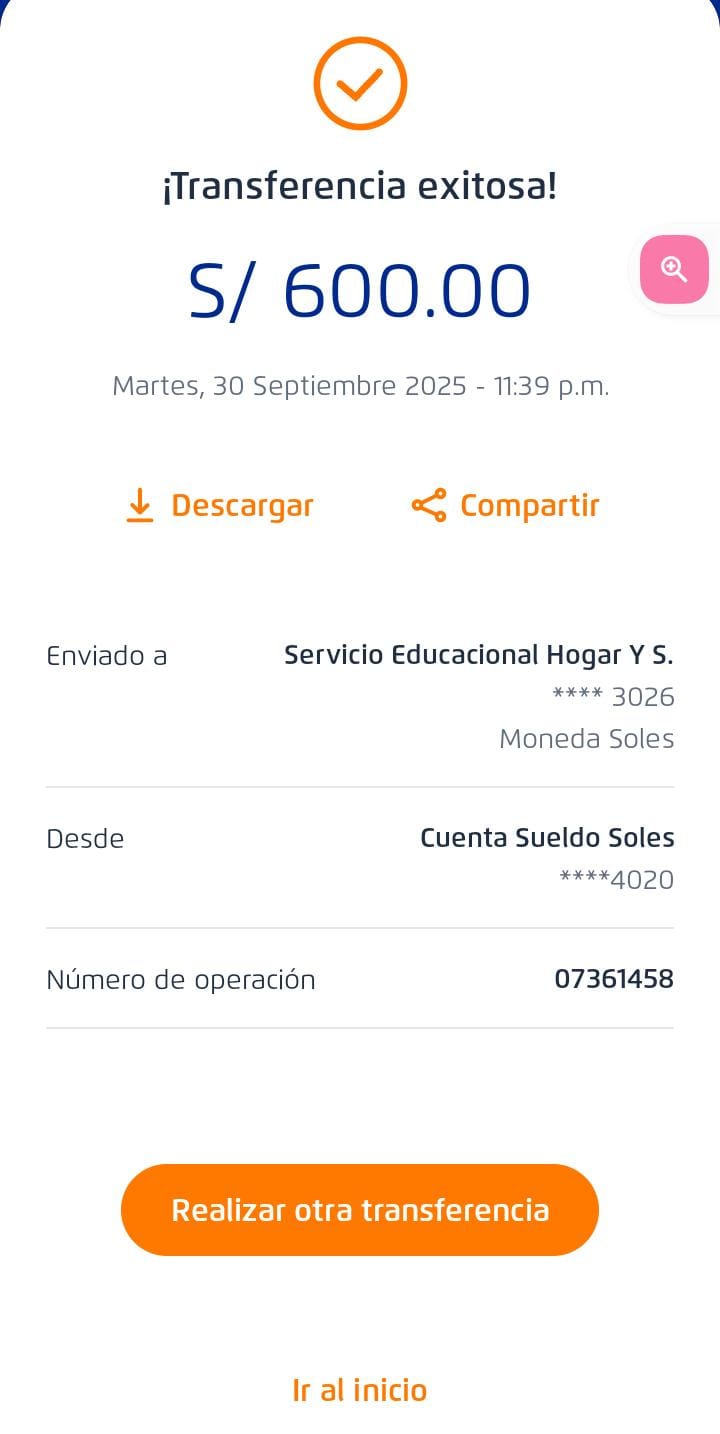The image size is (720, 1434).
Task: Download the transfer receipt with Descargar
Action: [220, 506]
